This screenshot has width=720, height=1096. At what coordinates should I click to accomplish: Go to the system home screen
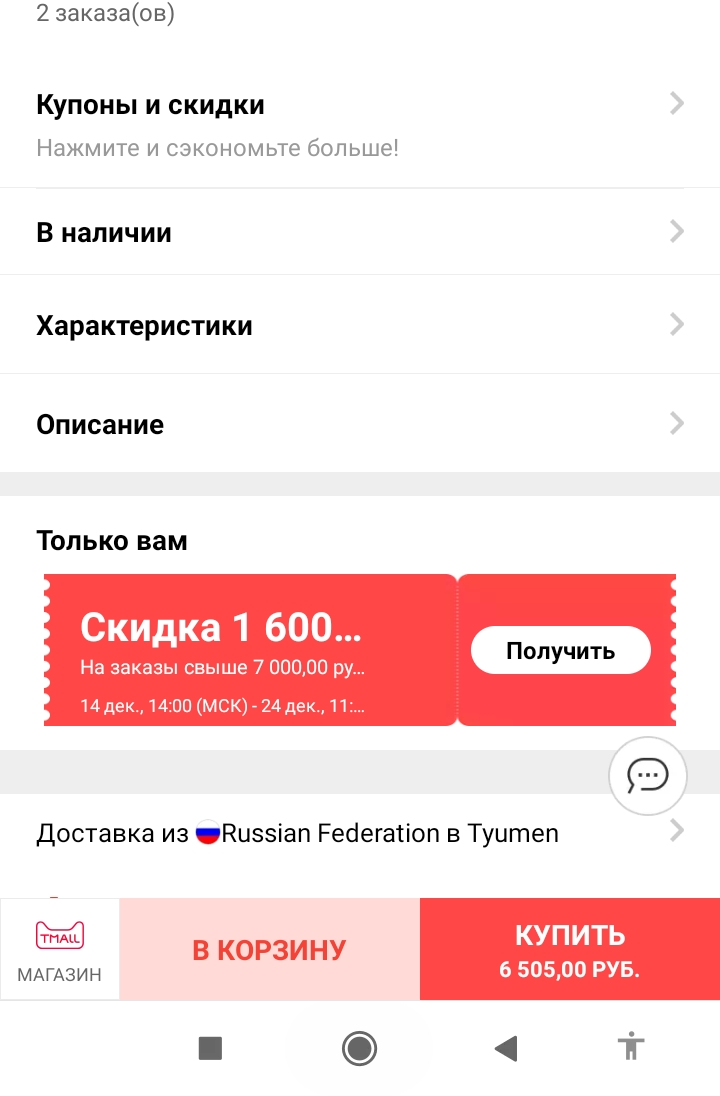pyautogui.click(x=359, y=1048)
